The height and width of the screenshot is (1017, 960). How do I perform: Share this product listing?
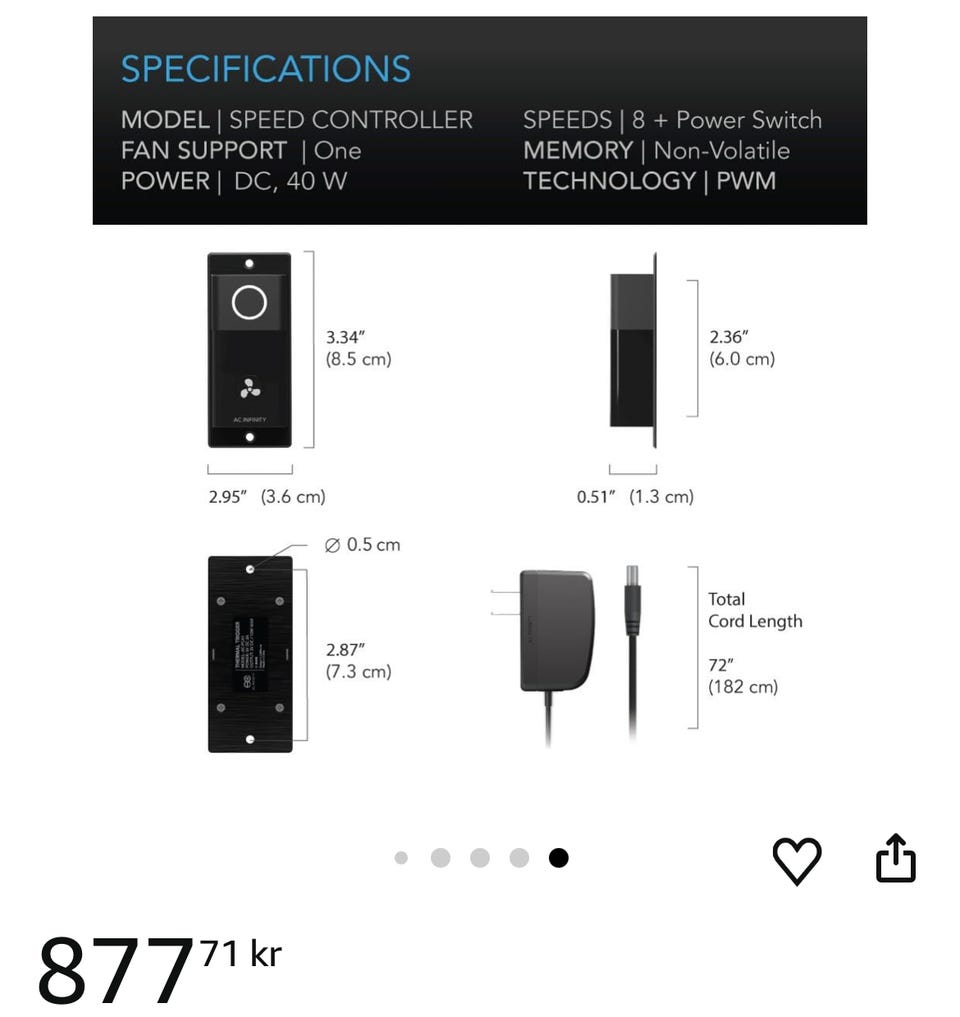tap(895, 858)
